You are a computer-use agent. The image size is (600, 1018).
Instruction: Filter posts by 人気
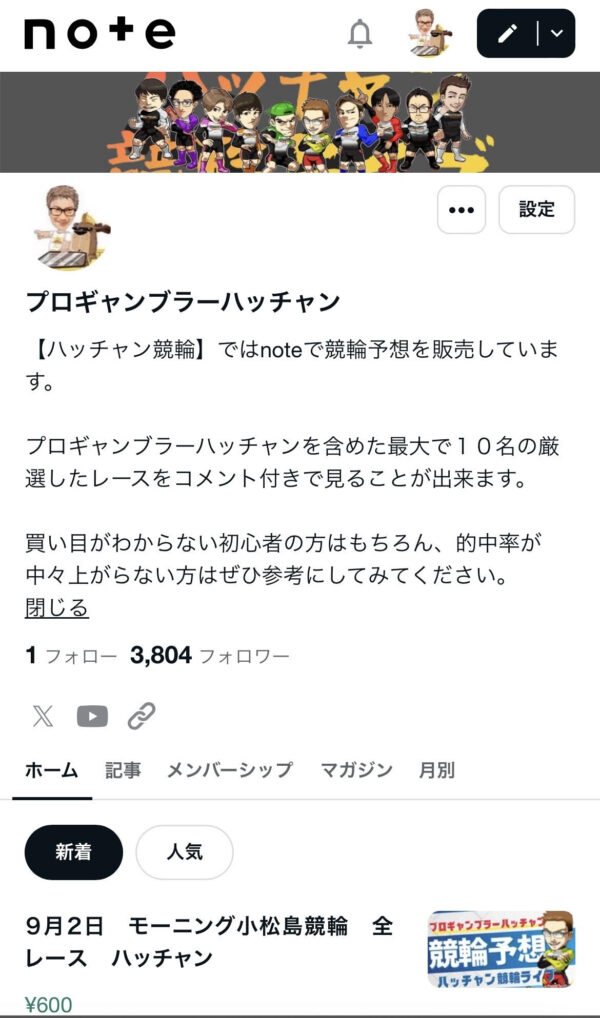coord(184,852)
